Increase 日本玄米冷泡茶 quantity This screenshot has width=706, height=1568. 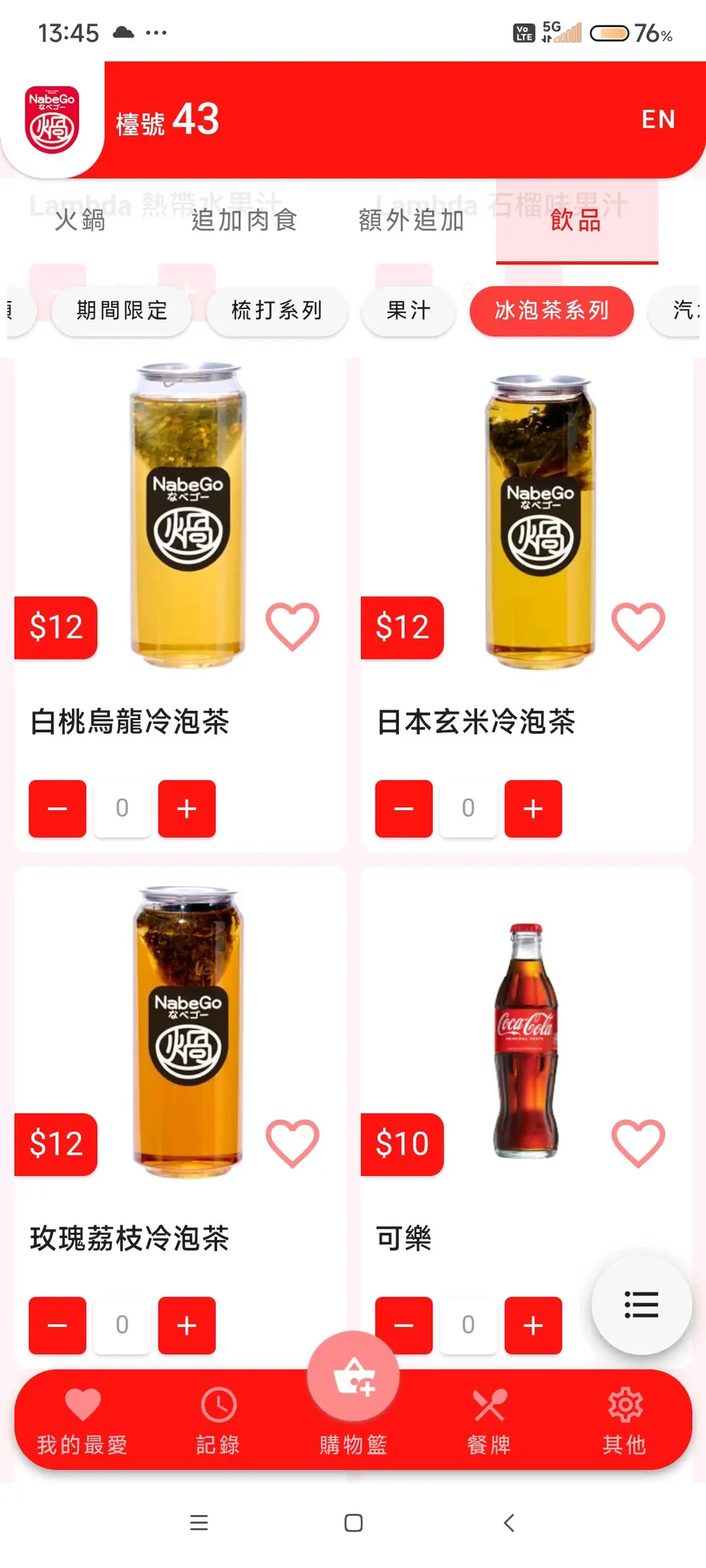click(x=533, y=809)
